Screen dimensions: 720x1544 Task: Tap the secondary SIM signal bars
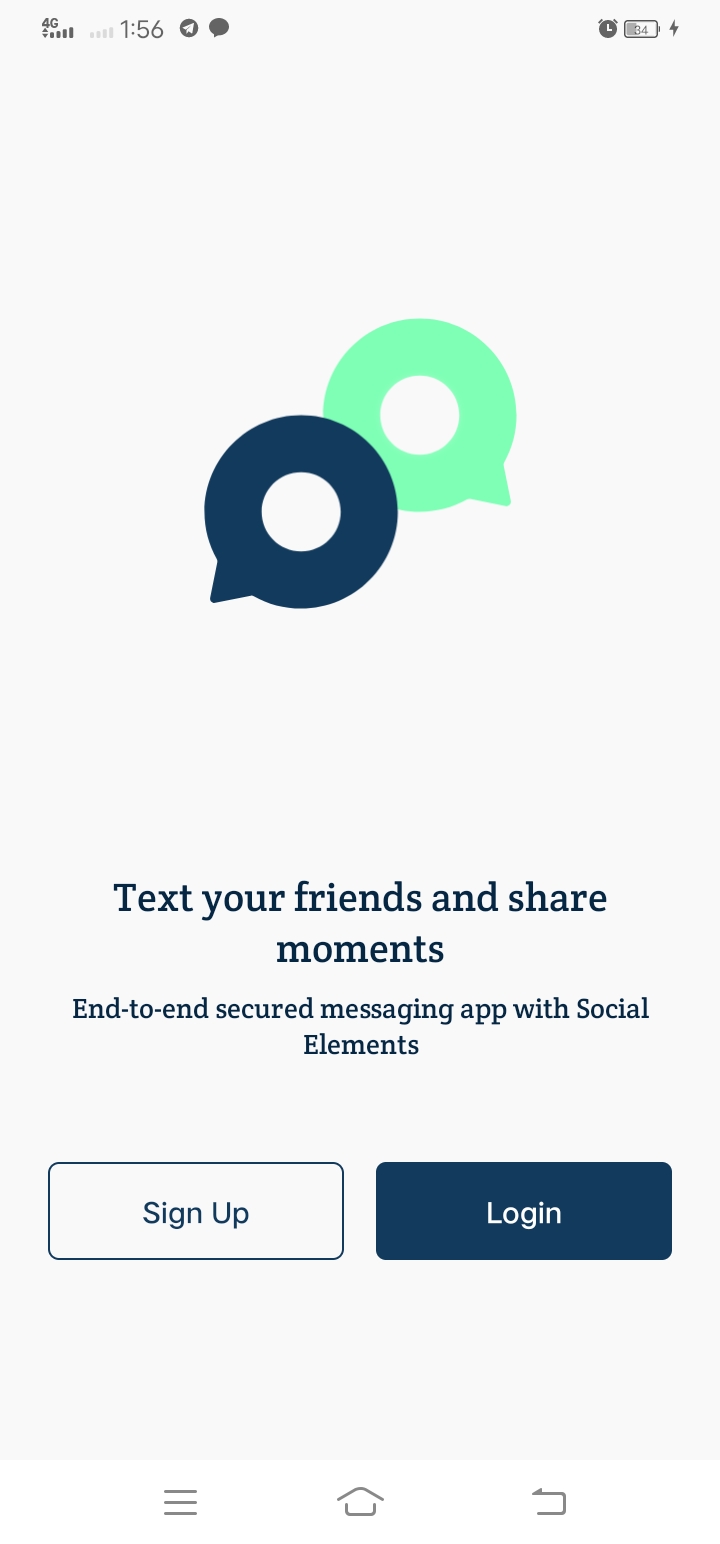[100, 31]
